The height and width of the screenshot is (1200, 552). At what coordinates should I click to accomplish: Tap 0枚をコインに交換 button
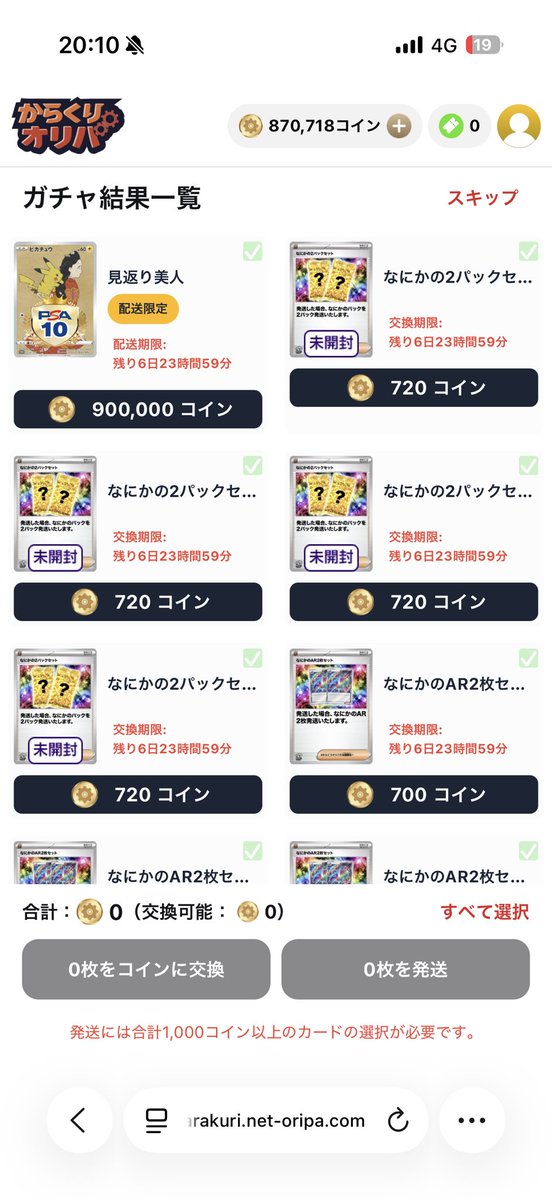(146, 969)
